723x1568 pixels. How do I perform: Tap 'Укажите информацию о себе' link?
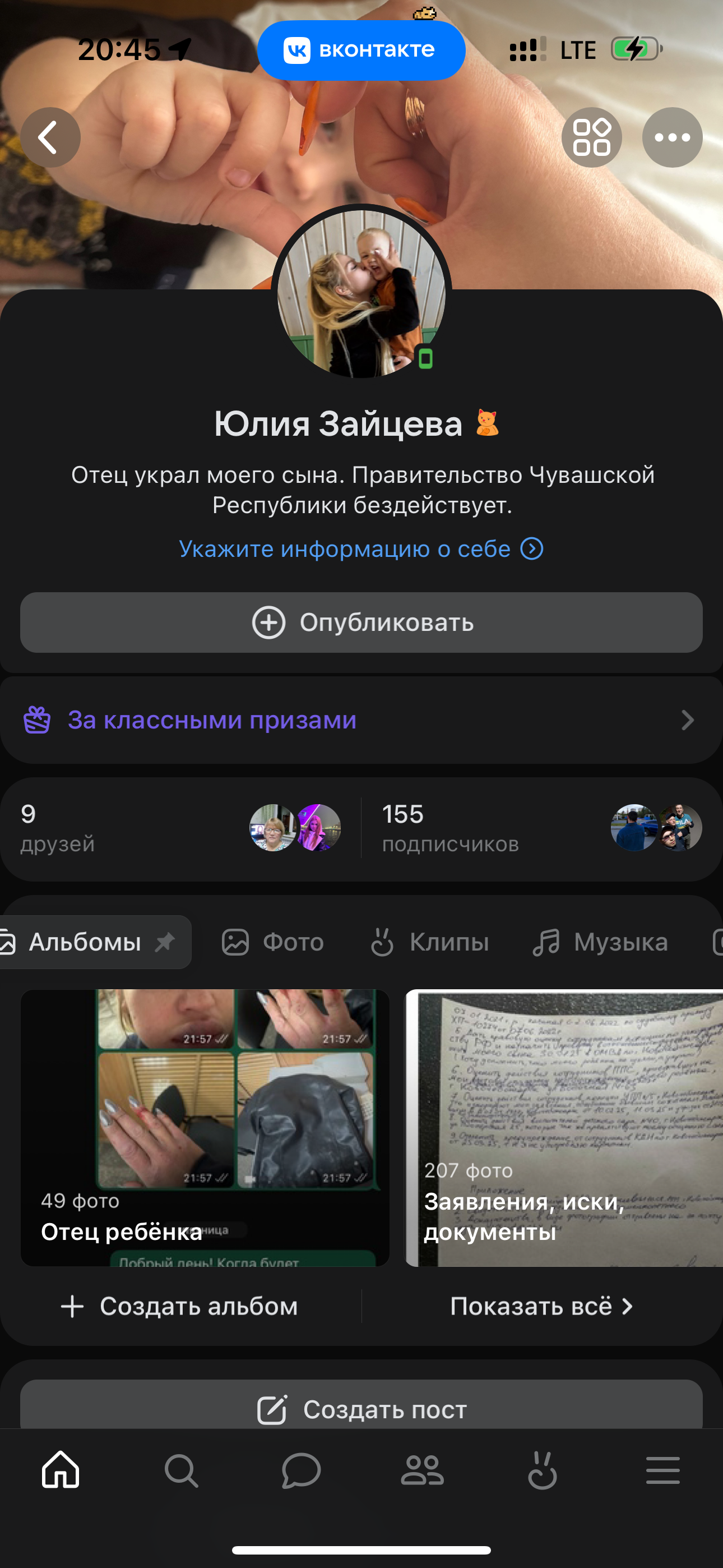point(361,549)
